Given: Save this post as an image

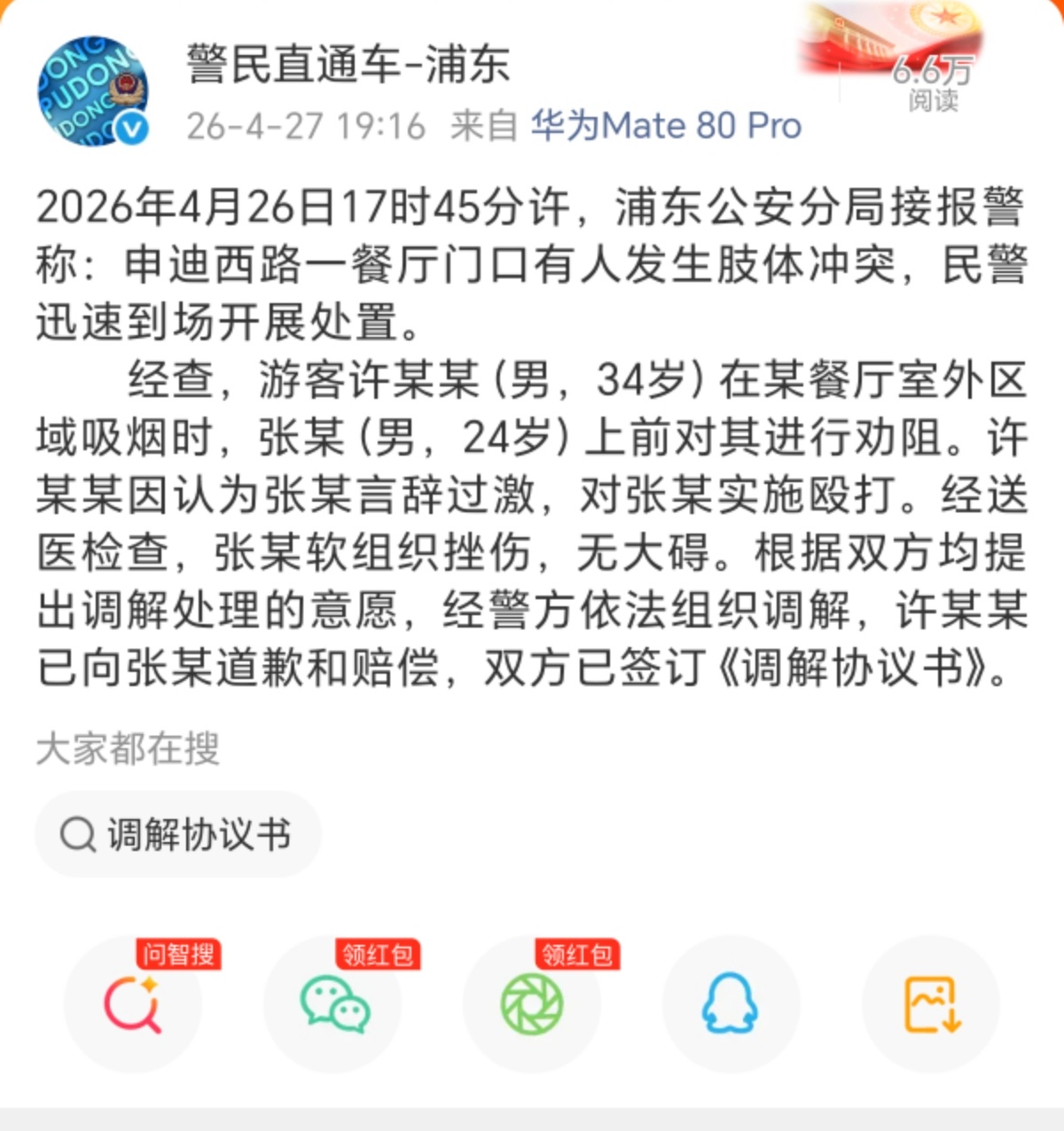Looking at the screenshot, I should pos(931,1004).
